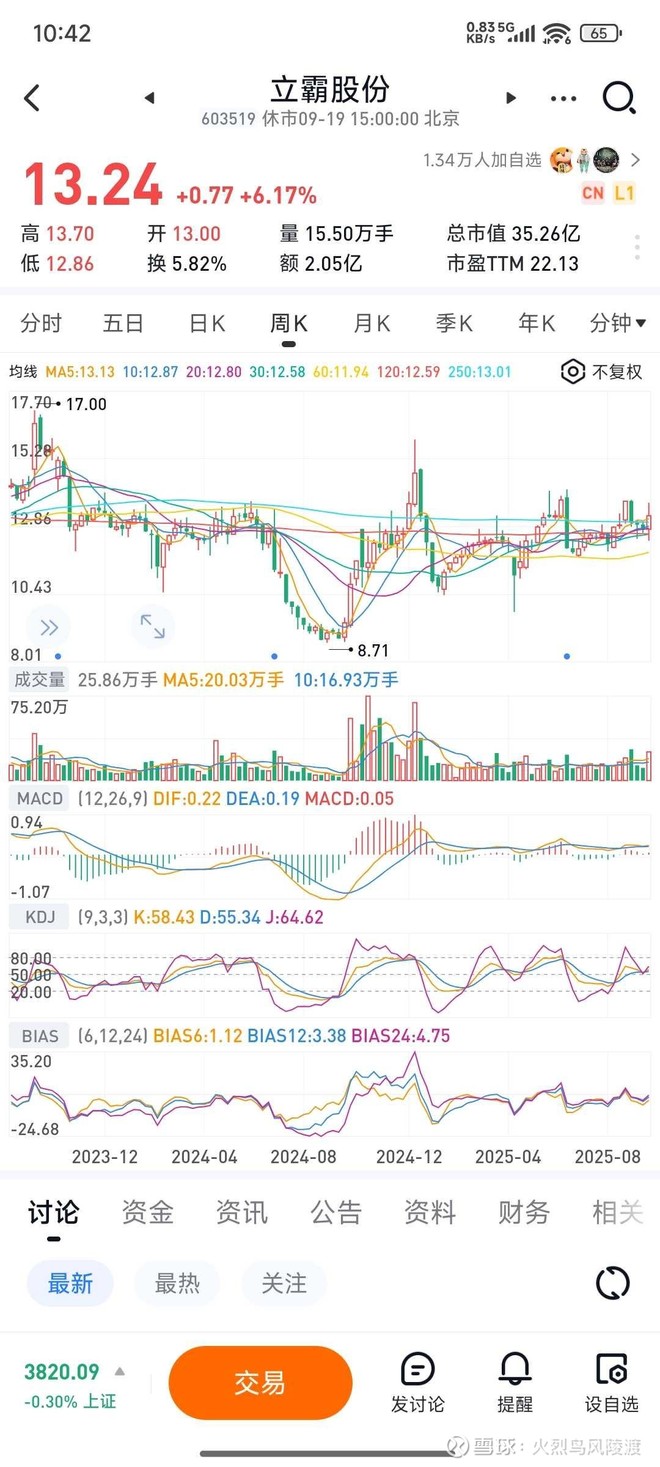Screen dimensions: 660x1467
Task: Change the 不复权 adjustment setting
Action: pos(602,372)
